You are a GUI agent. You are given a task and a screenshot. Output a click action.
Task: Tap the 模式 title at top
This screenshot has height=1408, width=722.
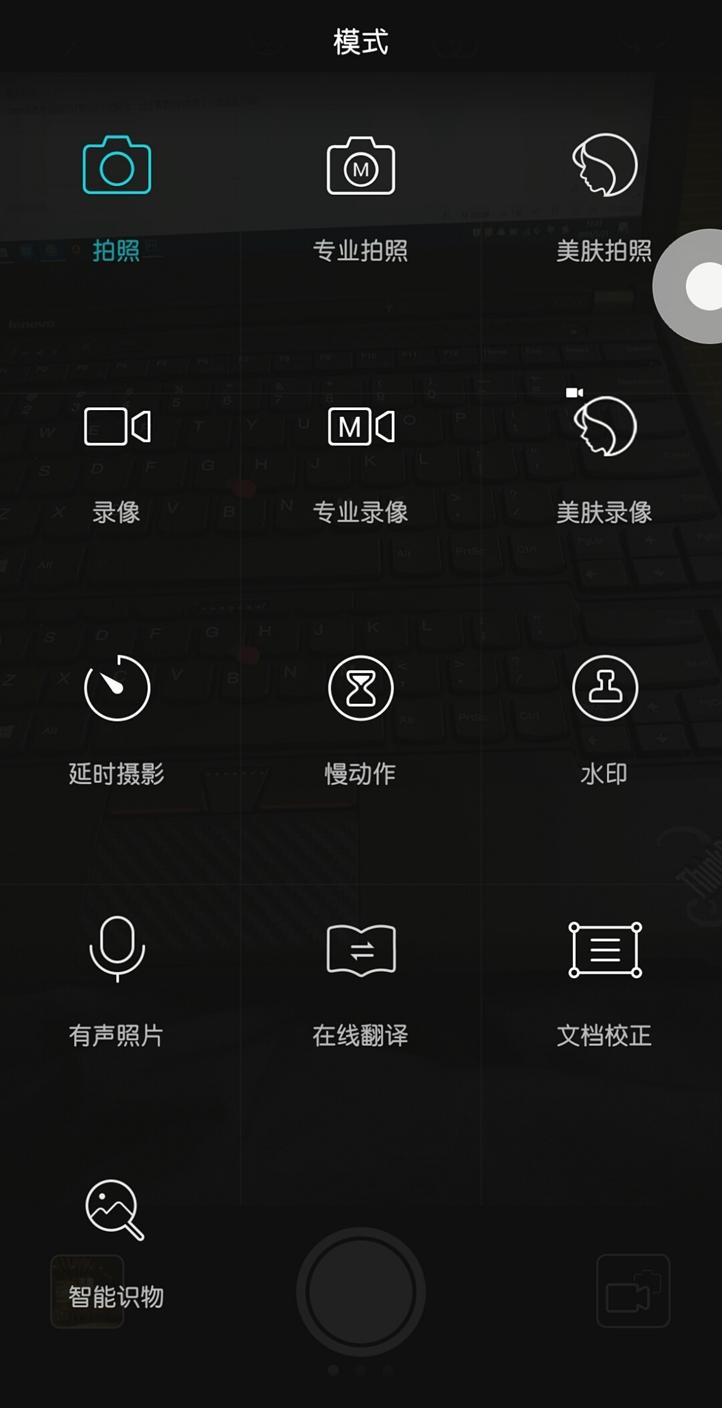coord(360,42)
